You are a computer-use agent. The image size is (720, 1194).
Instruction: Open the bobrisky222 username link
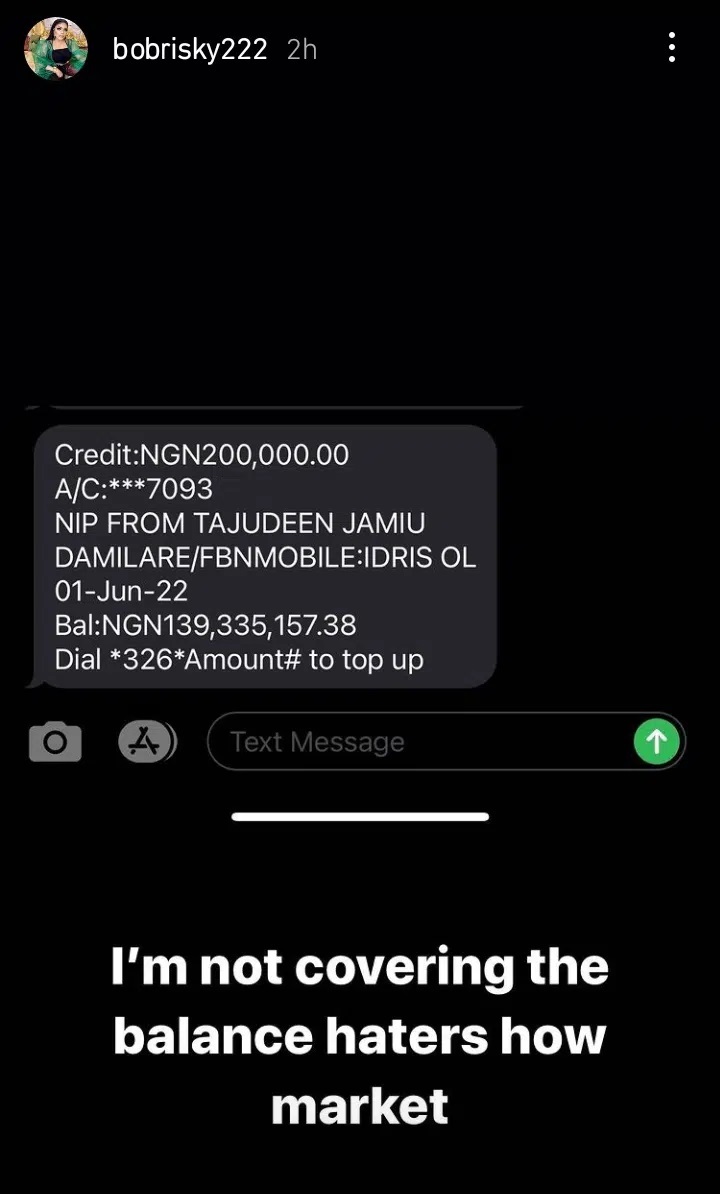click(189, 49)
